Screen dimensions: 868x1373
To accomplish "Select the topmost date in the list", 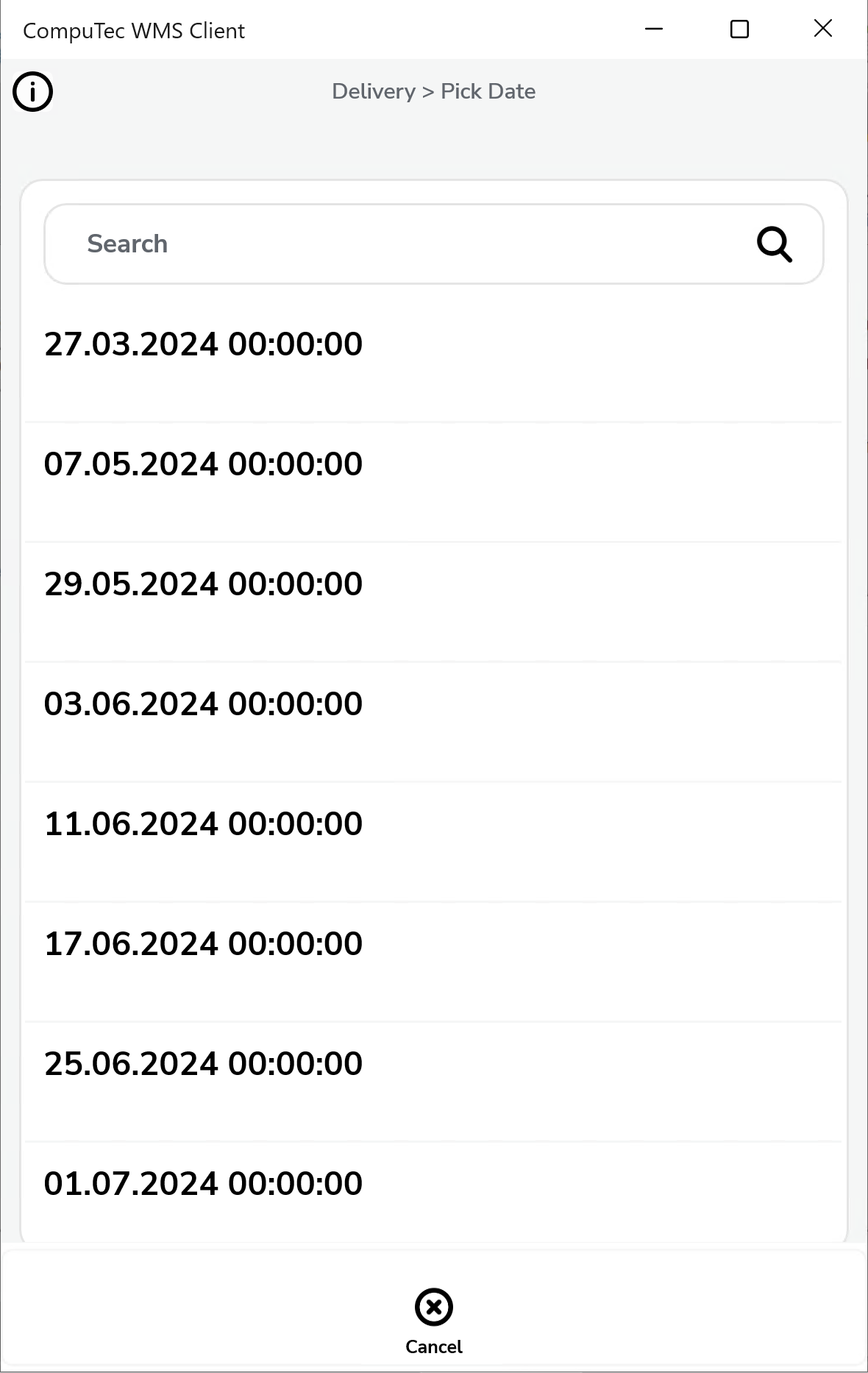I will (203, 344).
